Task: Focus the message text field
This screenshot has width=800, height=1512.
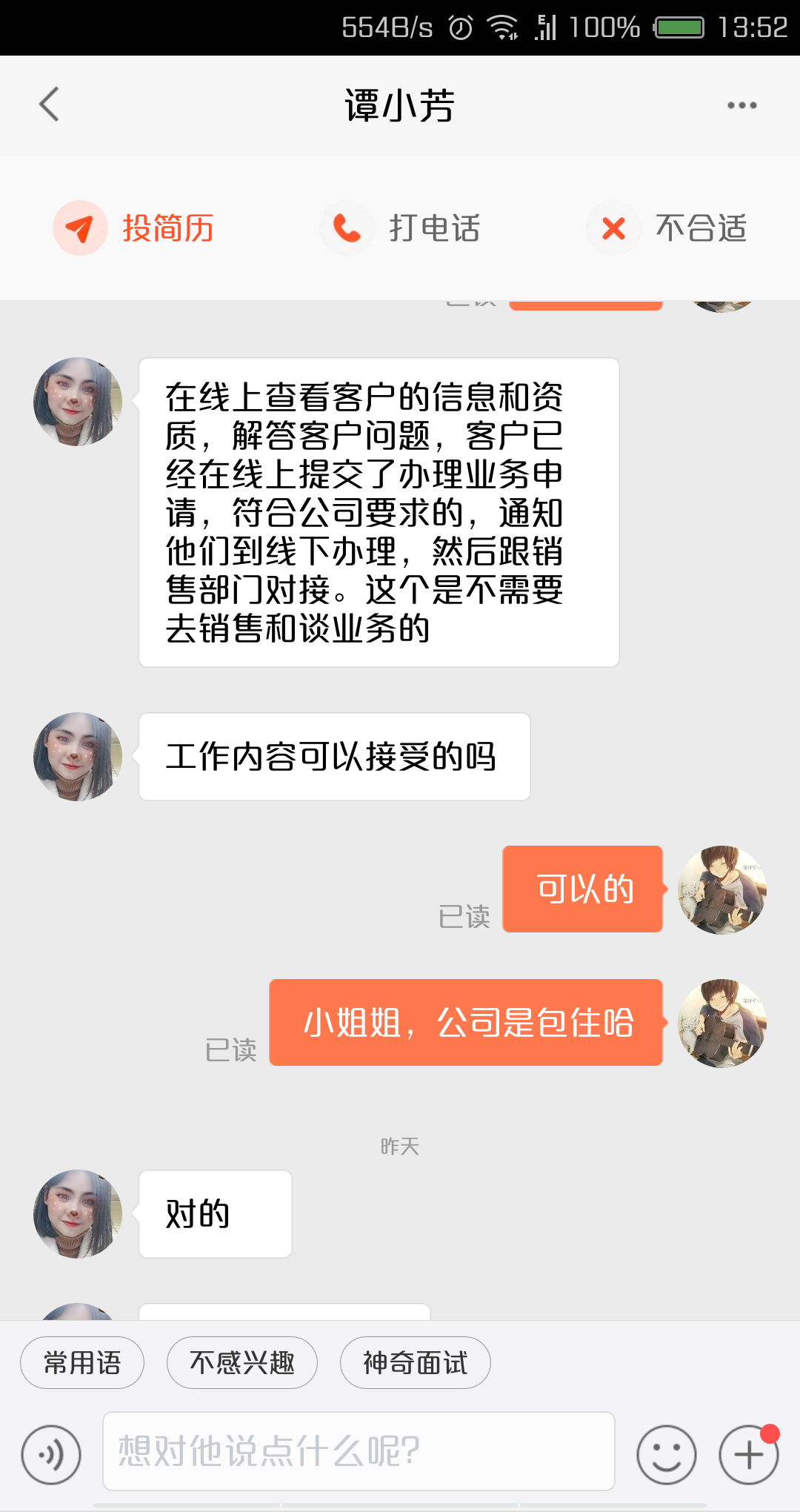Action: tap(359, 1451)
